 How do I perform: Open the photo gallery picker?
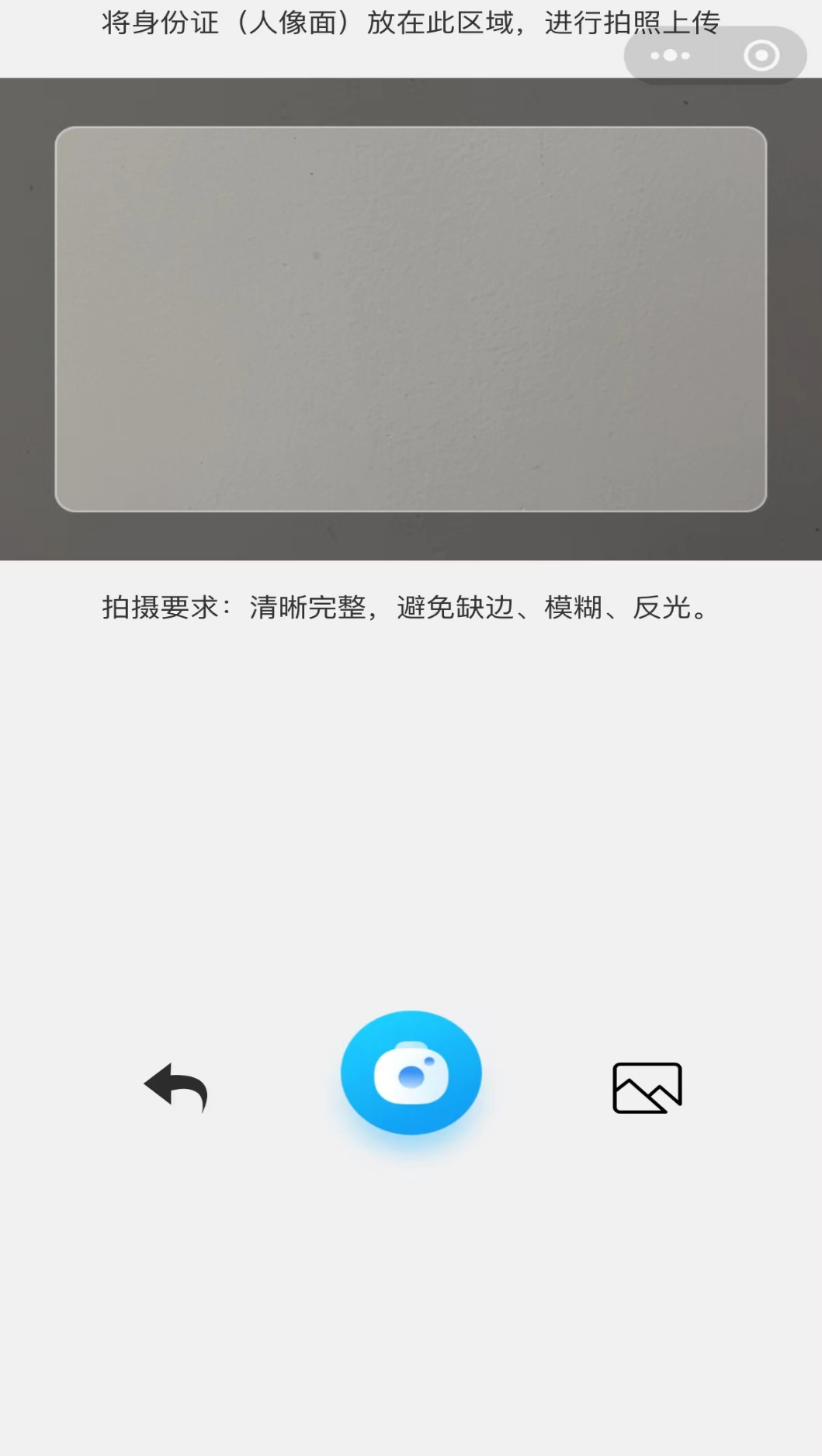point(647,1087)
